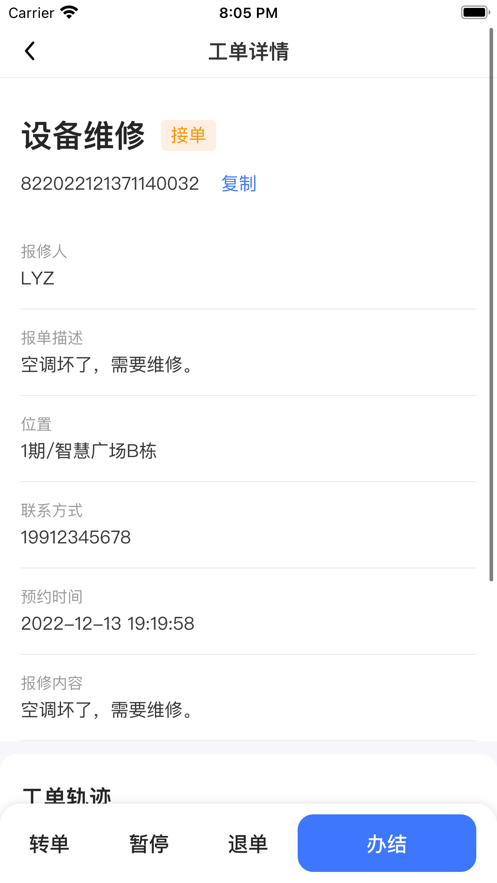Select 退单 to return the order
497x883 pixels.
coord(248,844)
